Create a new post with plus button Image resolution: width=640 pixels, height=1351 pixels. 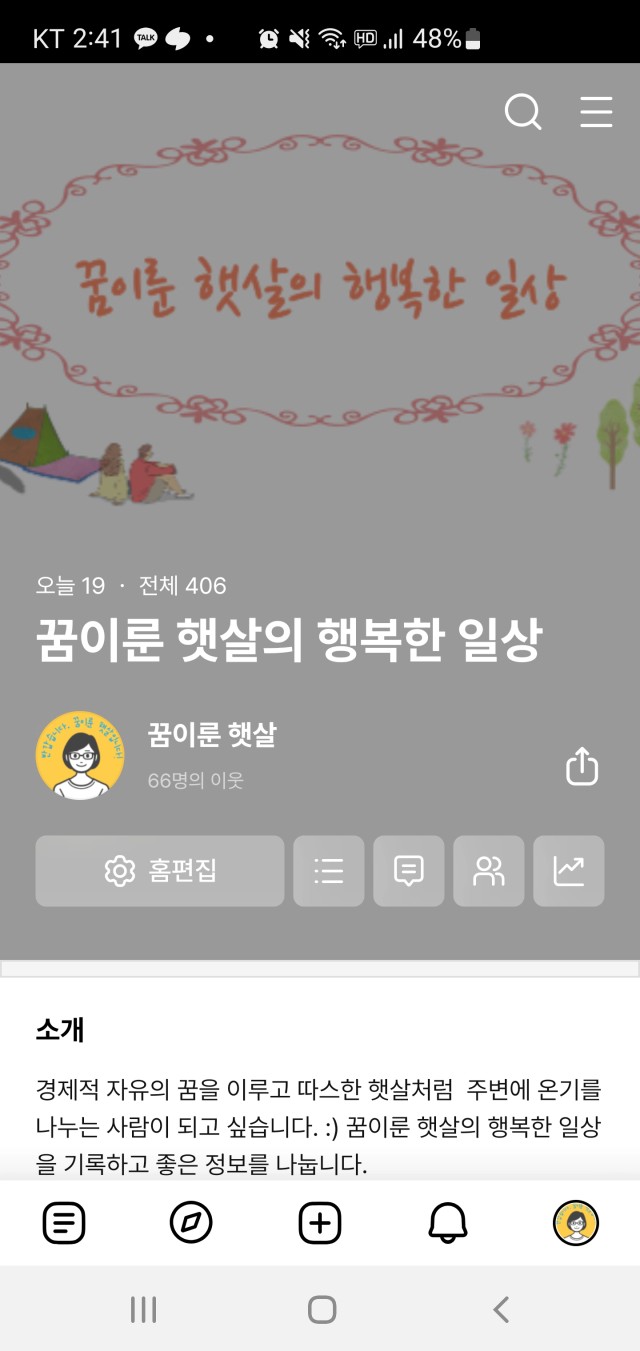point(320,1222)
